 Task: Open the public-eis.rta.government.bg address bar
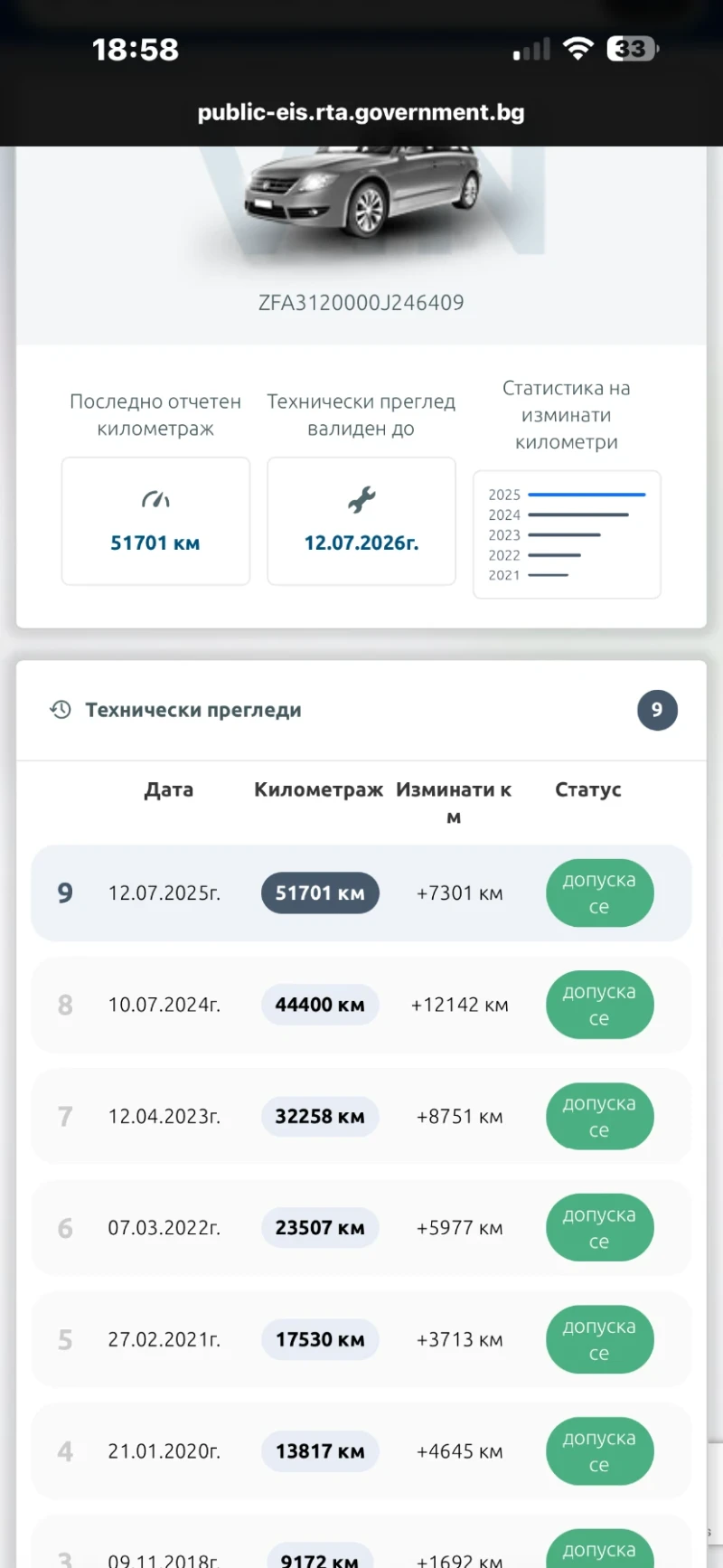(361, 112)
